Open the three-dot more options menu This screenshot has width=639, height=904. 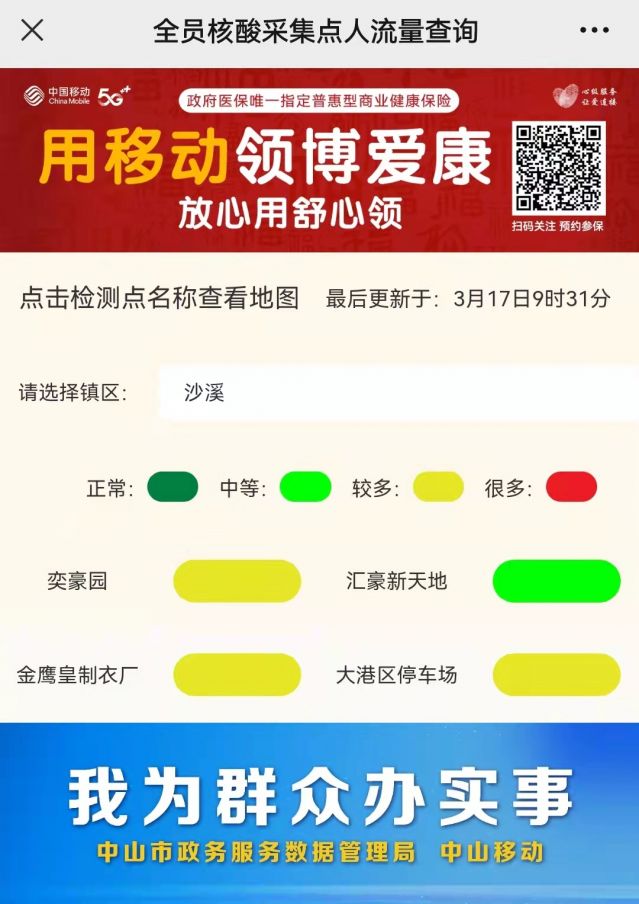594,31
